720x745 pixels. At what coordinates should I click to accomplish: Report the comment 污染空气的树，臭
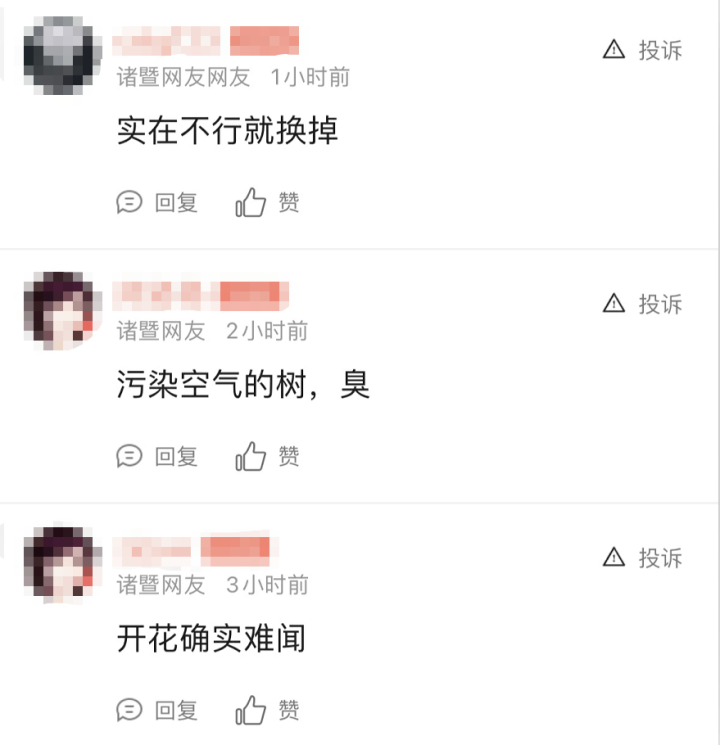coord(643,304)
